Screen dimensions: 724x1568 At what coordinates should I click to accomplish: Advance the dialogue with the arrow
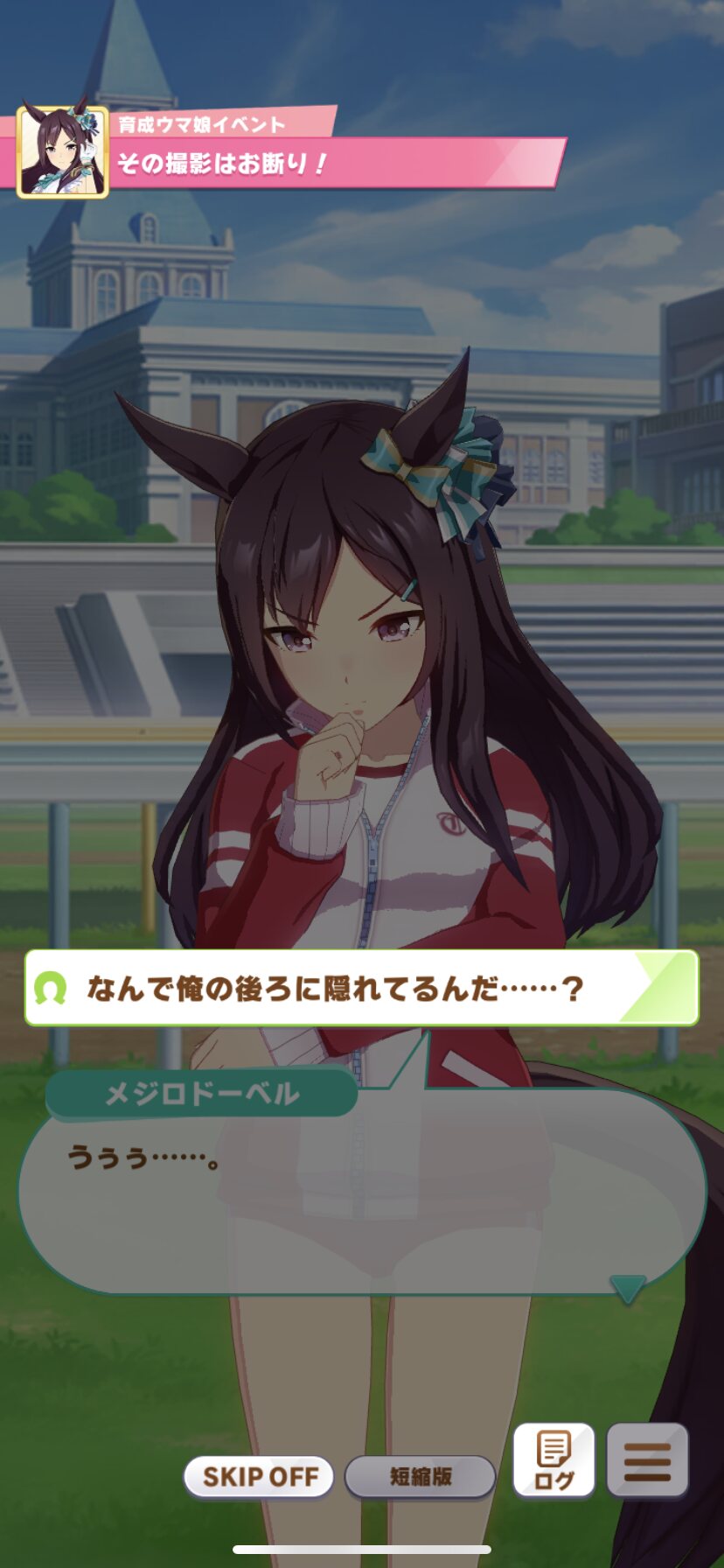[627, 1289]
